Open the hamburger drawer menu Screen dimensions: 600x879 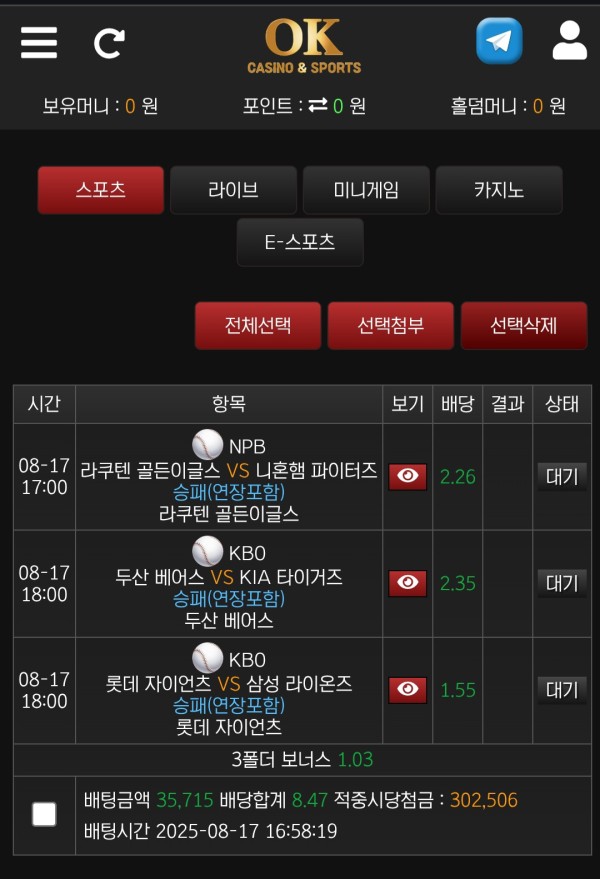point(39,42)
